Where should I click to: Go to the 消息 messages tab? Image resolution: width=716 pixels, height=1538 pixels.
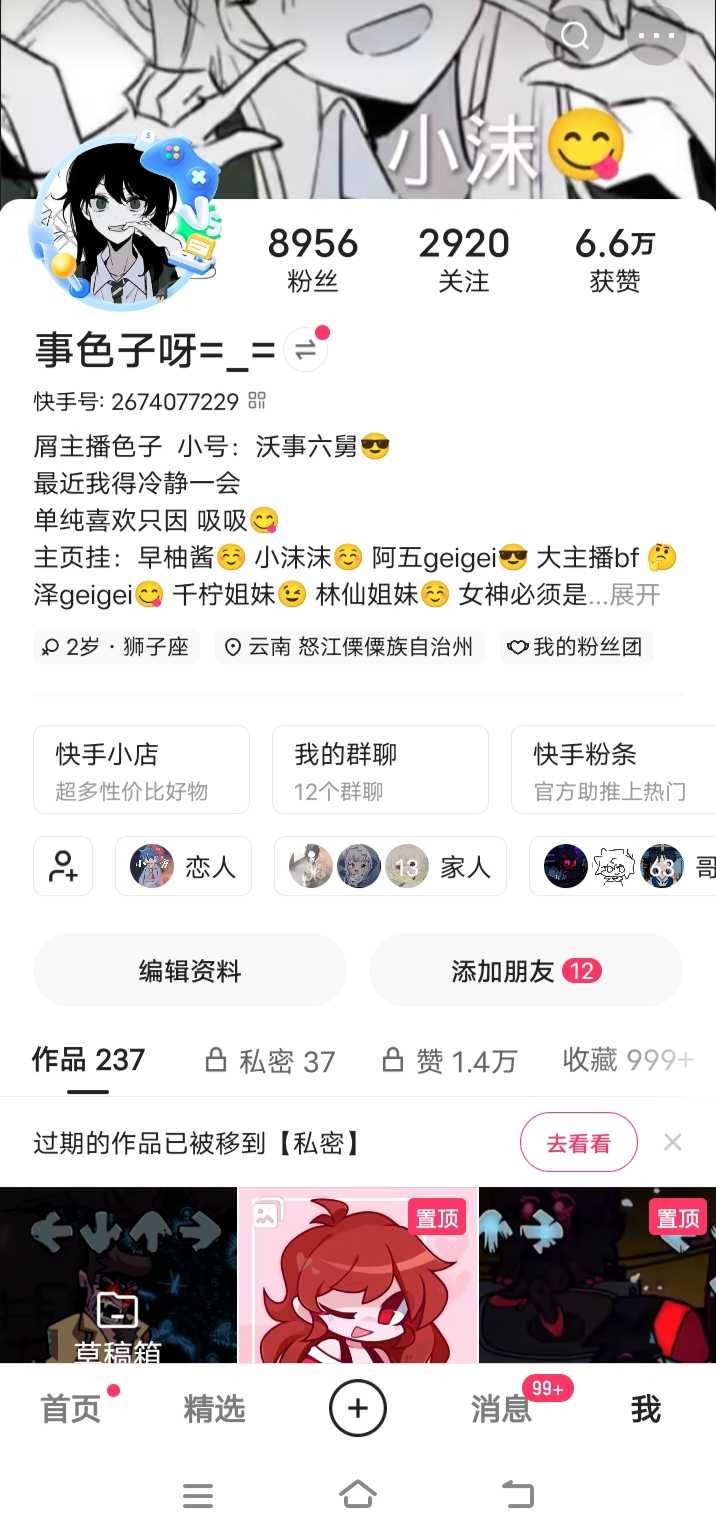(x=502, y=1409)
